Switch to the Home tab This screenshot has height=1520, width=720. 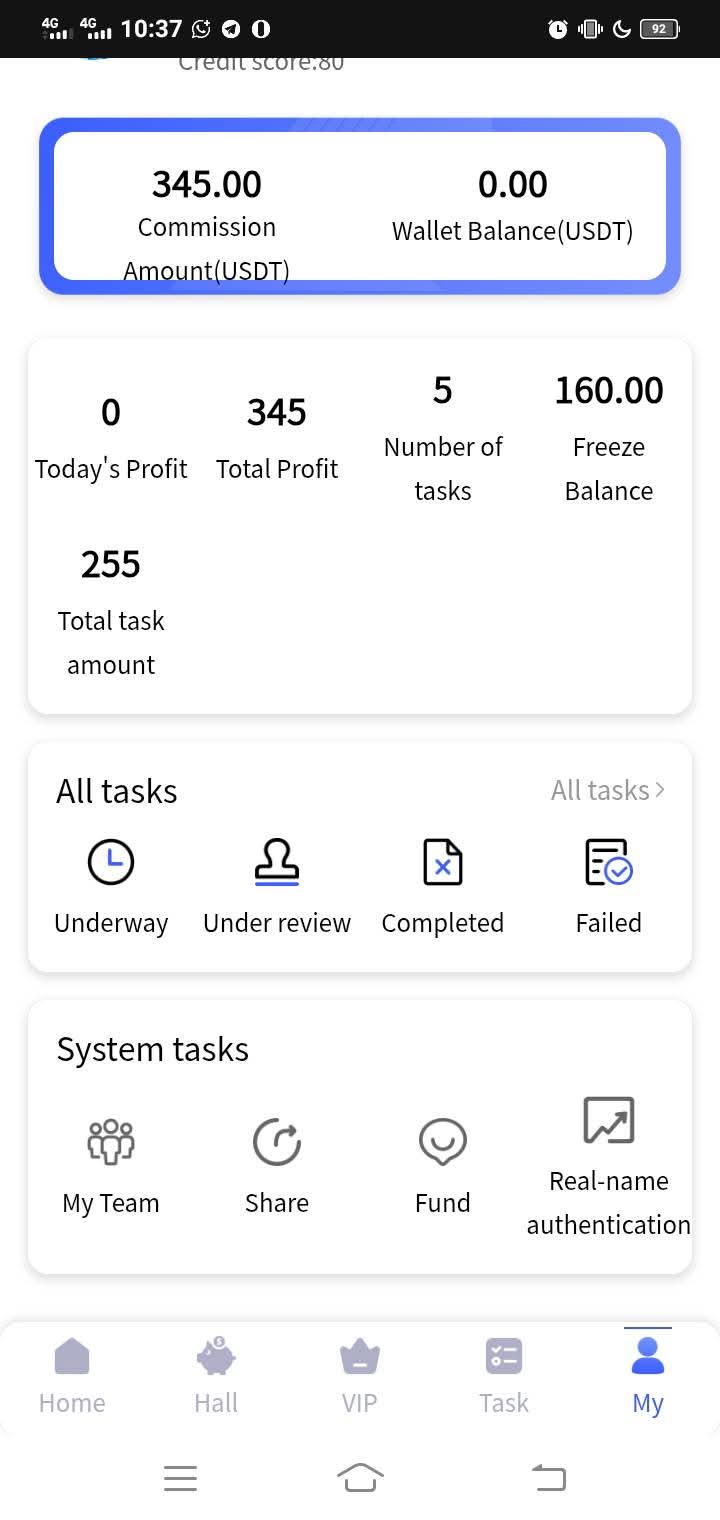coord(72,1377)
